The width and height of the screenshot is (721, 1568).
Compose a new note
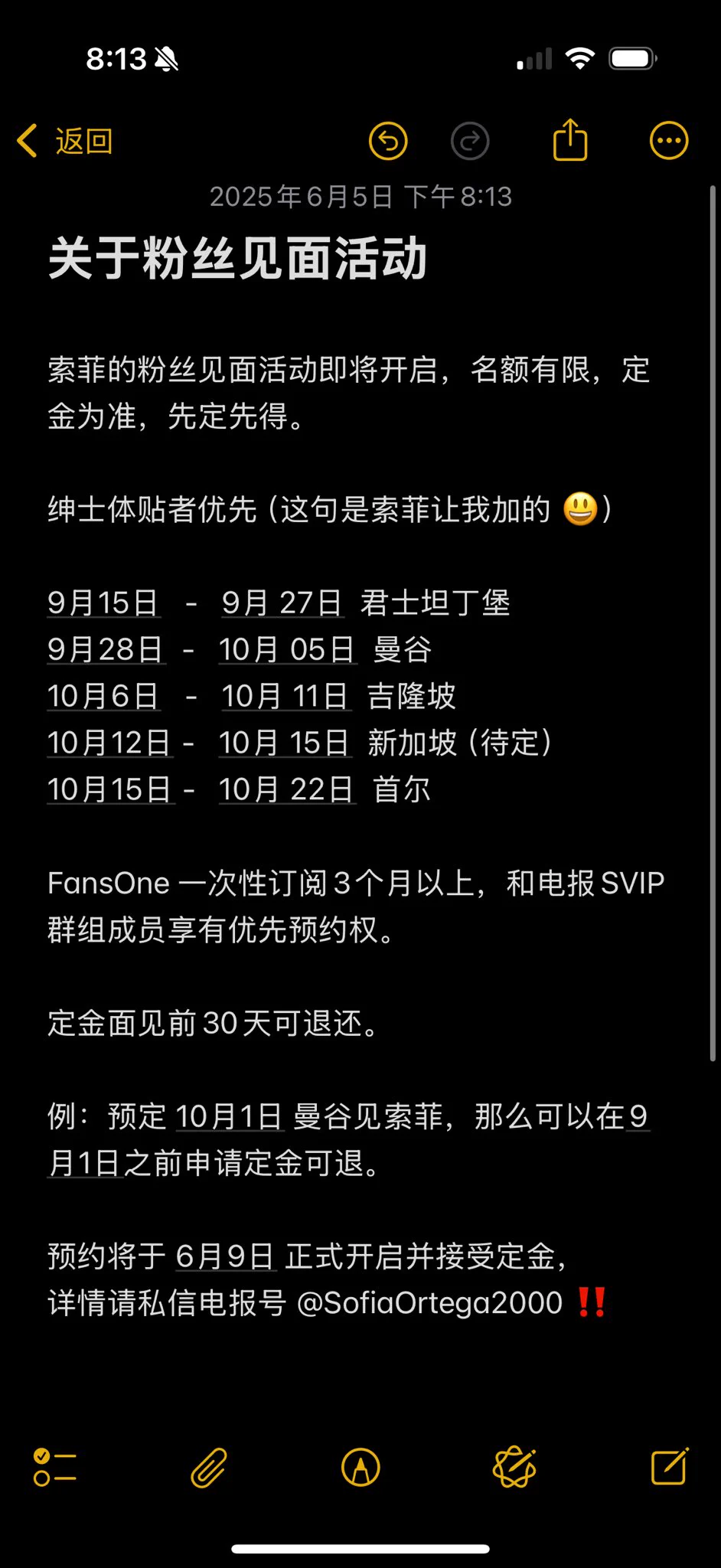click(x=670, y=1467)
